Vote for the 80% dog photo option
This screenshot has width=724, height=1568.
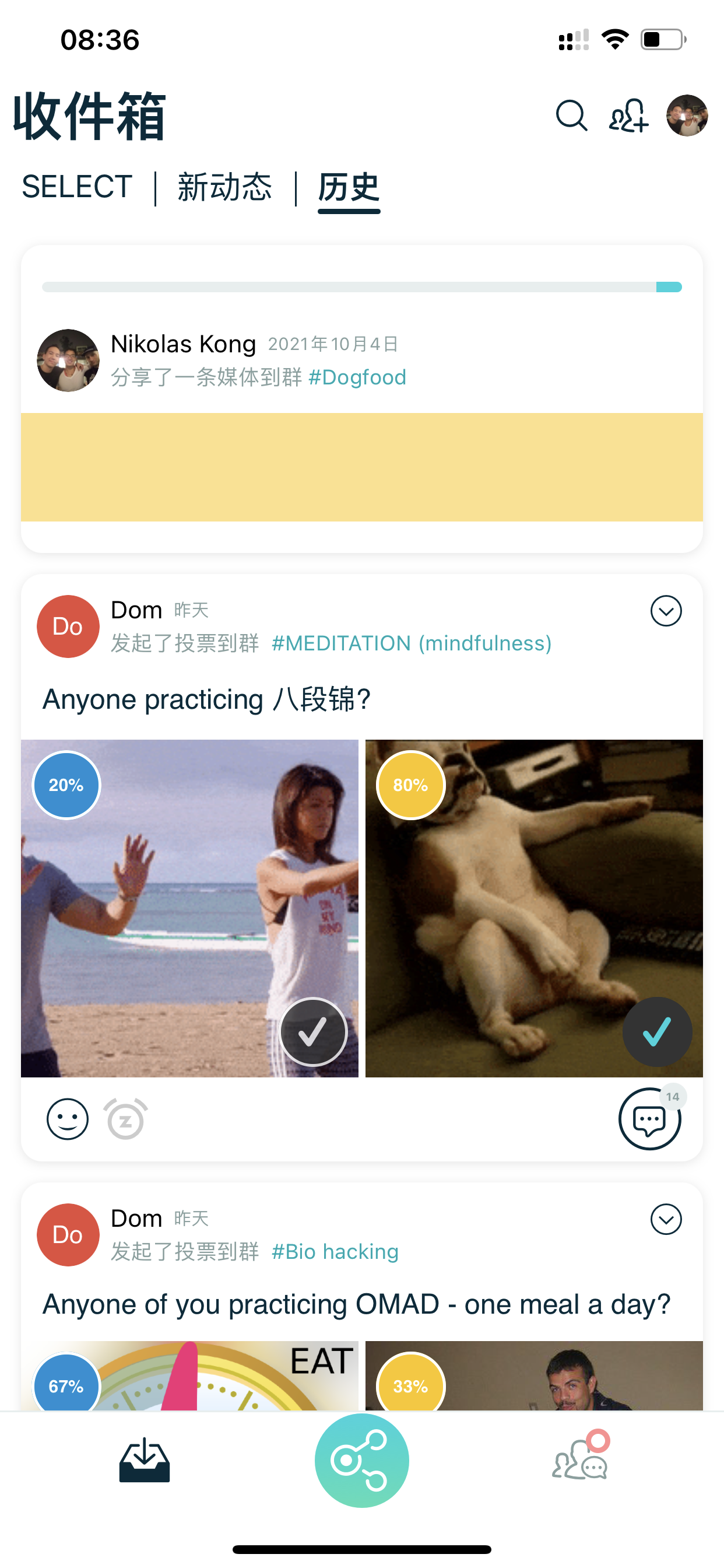(657, 1032)
